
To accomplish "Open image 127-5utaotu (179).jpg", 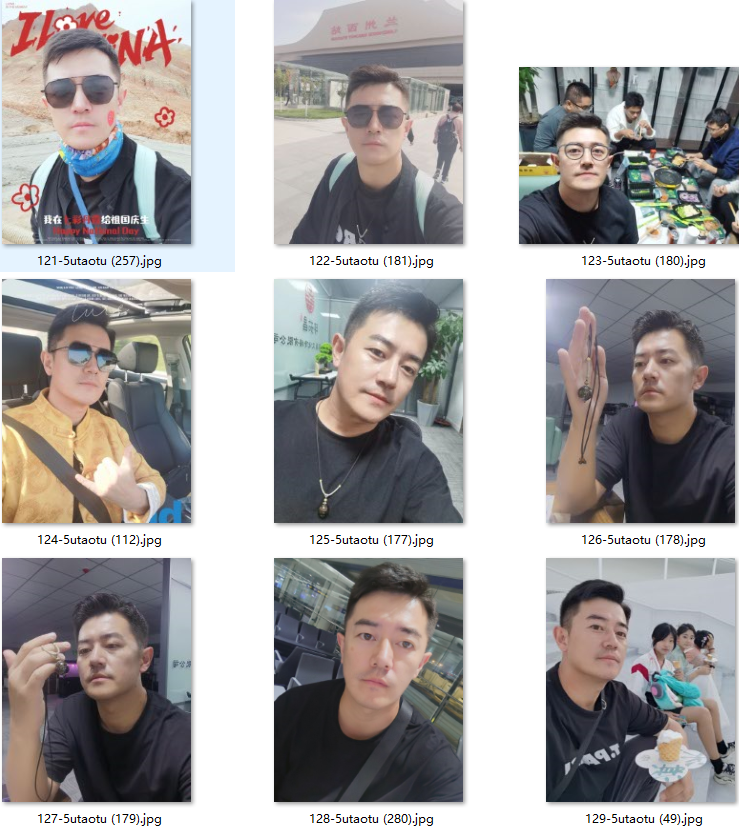I will pyautogui.click(x=97, y=680).
